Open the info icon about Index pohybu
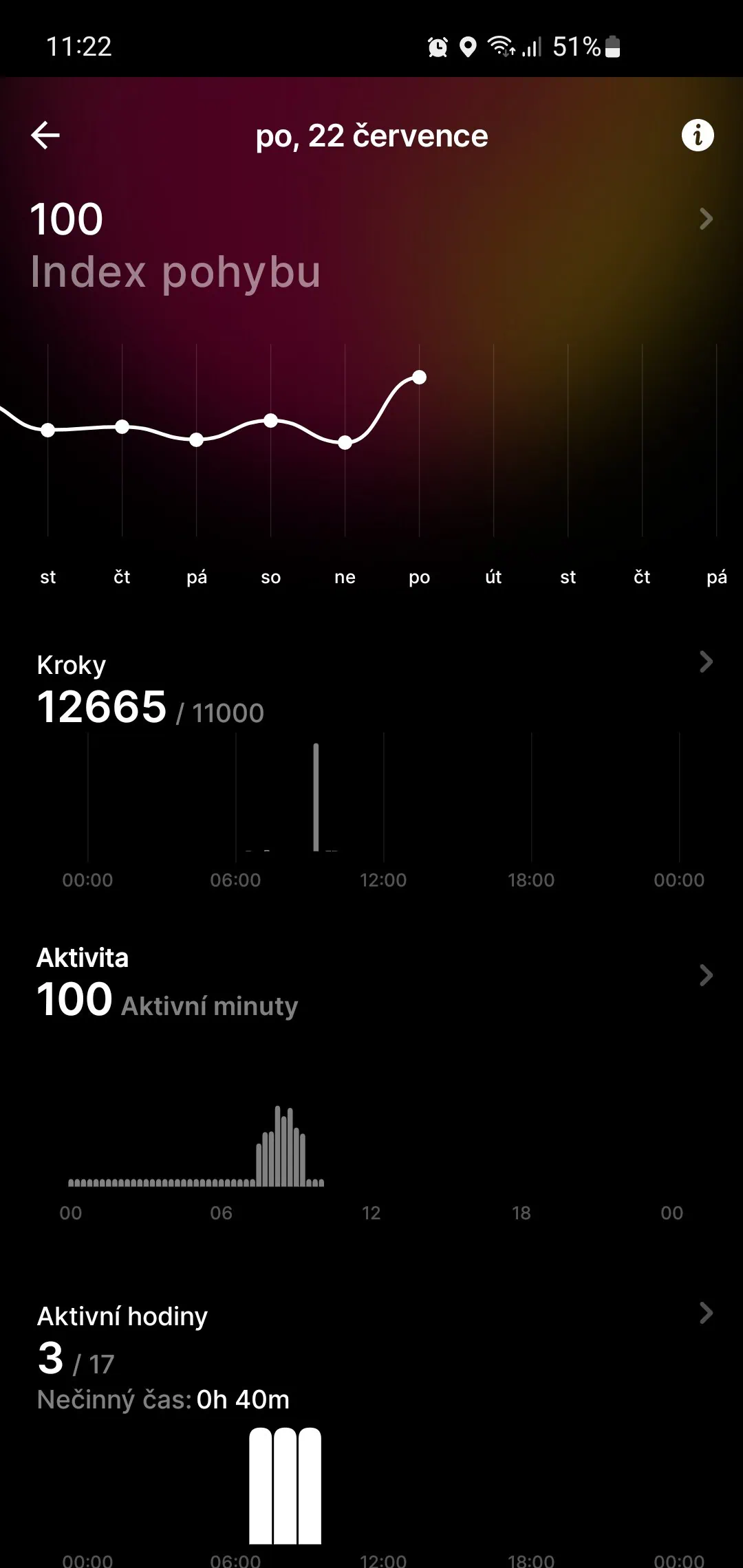Image resolution: width=743 pixels, height=1568 pixels. click(x=697, y=135)
